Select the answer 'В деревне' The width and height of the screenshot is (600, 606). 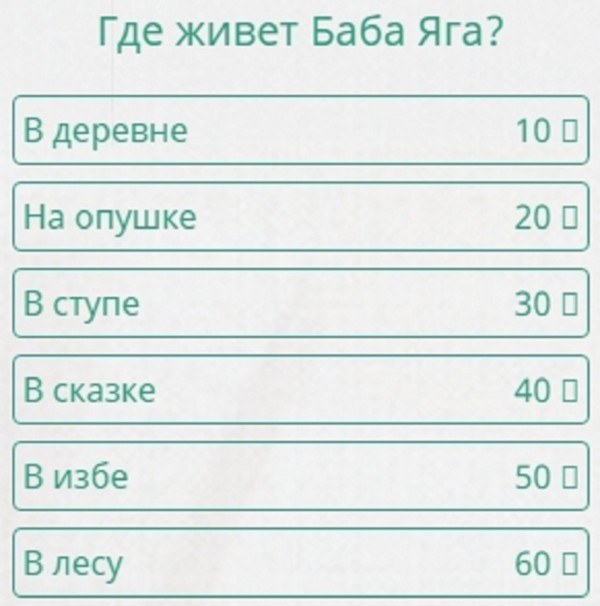click(300, 130)
